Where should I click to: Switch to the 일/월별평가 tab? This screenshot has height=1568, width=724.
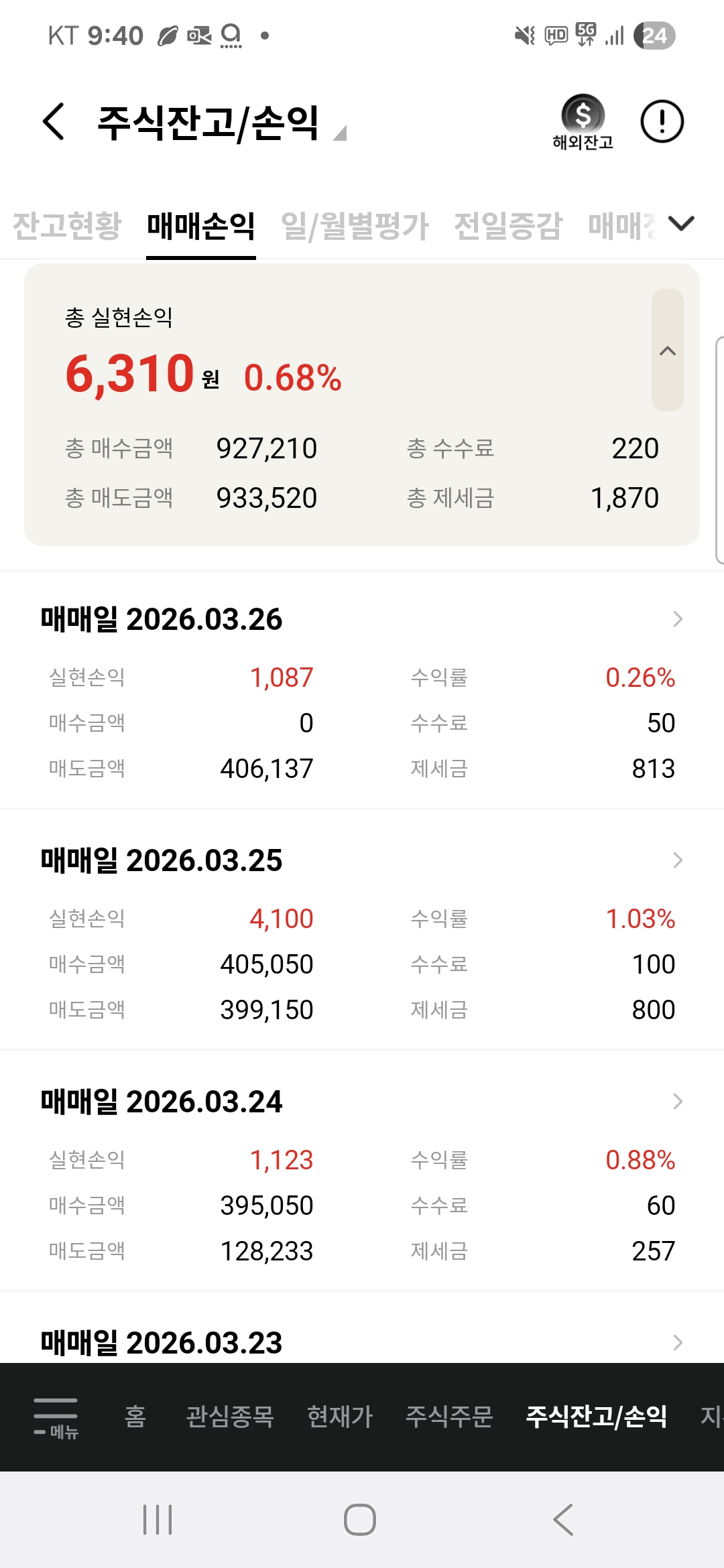(355, 225)
